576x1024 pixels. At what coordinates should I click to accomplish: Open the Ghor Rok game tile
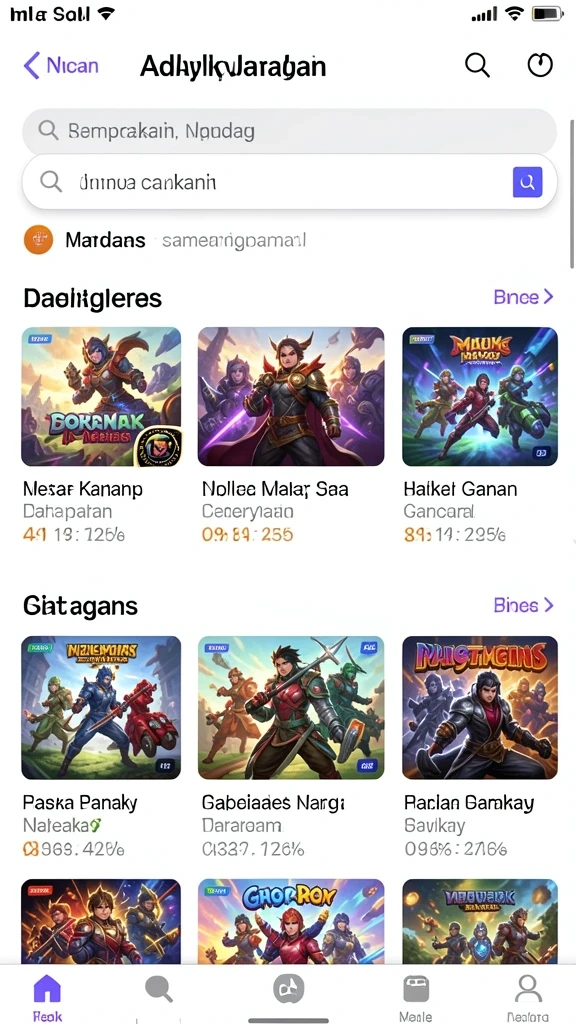click(x=291, y=921)
